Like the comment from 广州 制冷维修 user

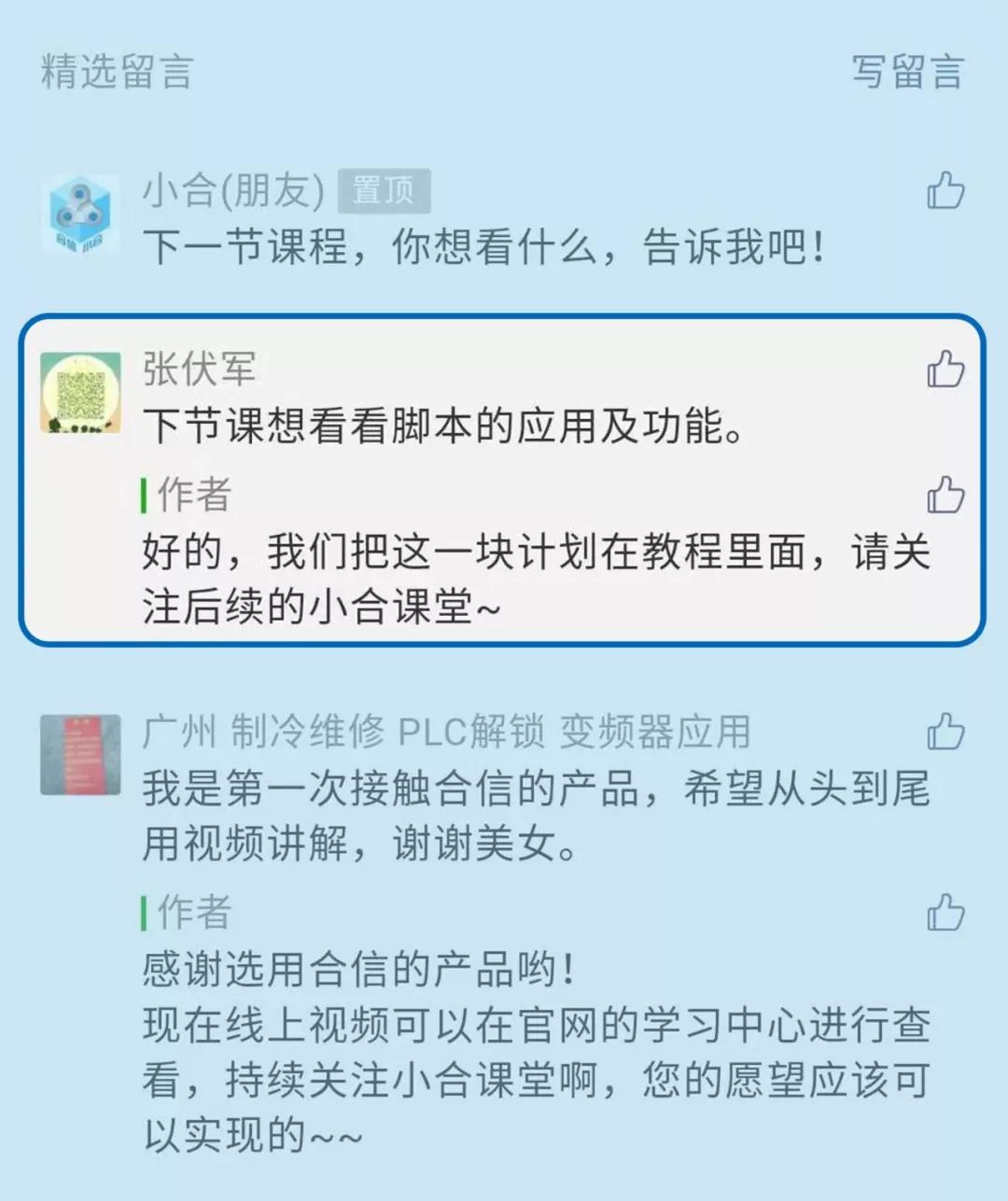(945, 731)
